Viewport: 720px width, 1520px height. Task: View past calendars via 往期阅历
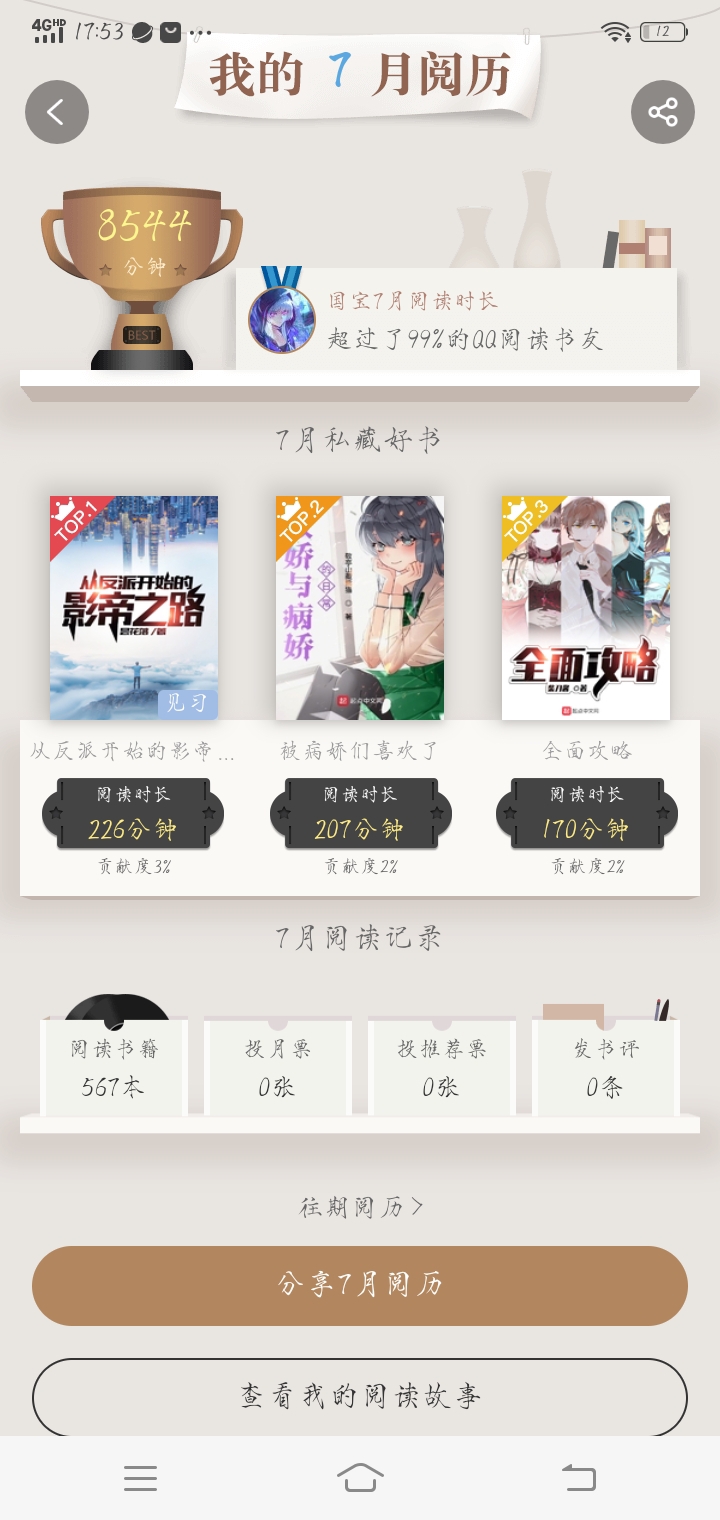[x=361, y=1207]
